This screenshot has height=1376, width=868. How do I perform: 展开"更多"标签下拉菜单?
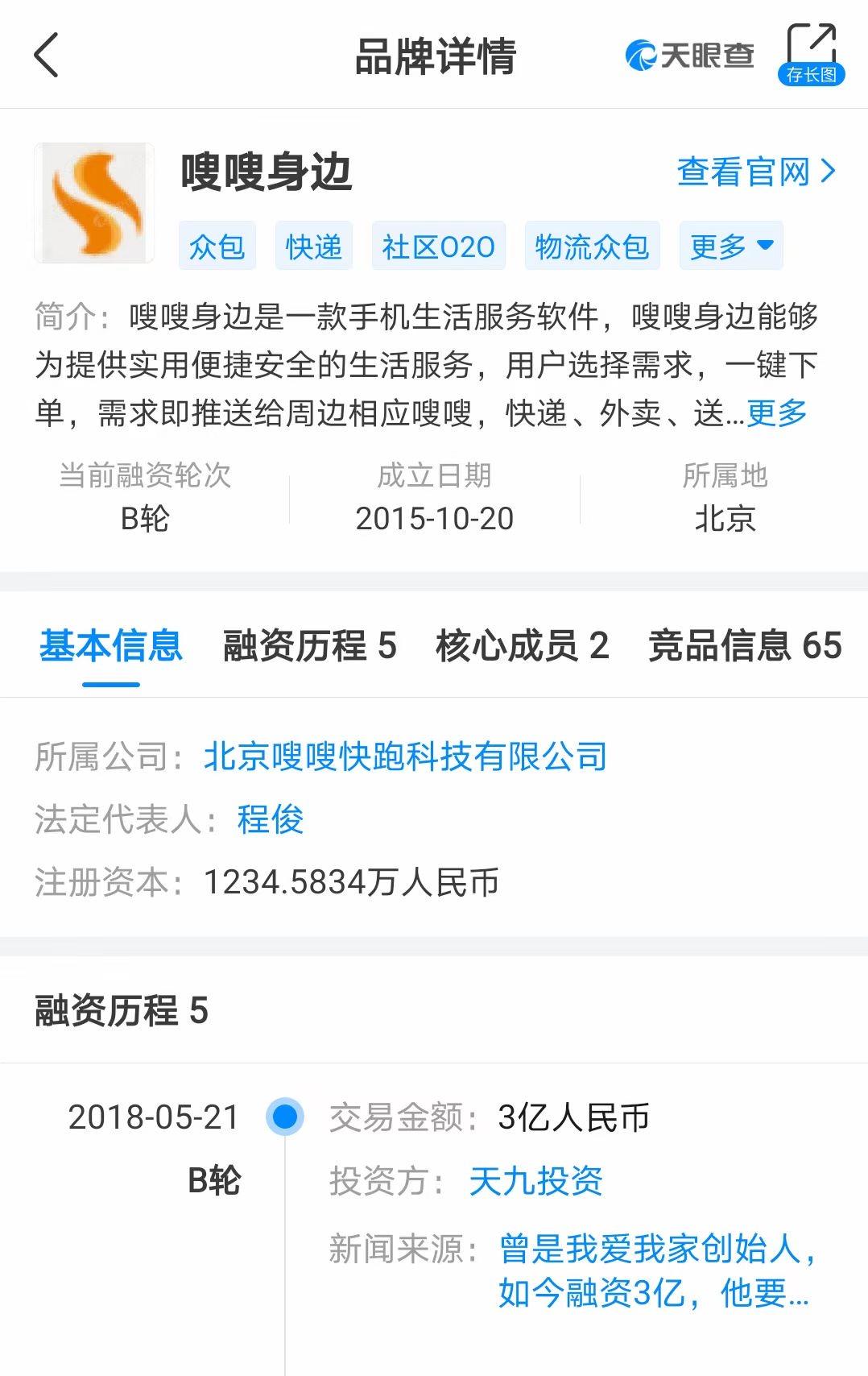tap(730, 247)
